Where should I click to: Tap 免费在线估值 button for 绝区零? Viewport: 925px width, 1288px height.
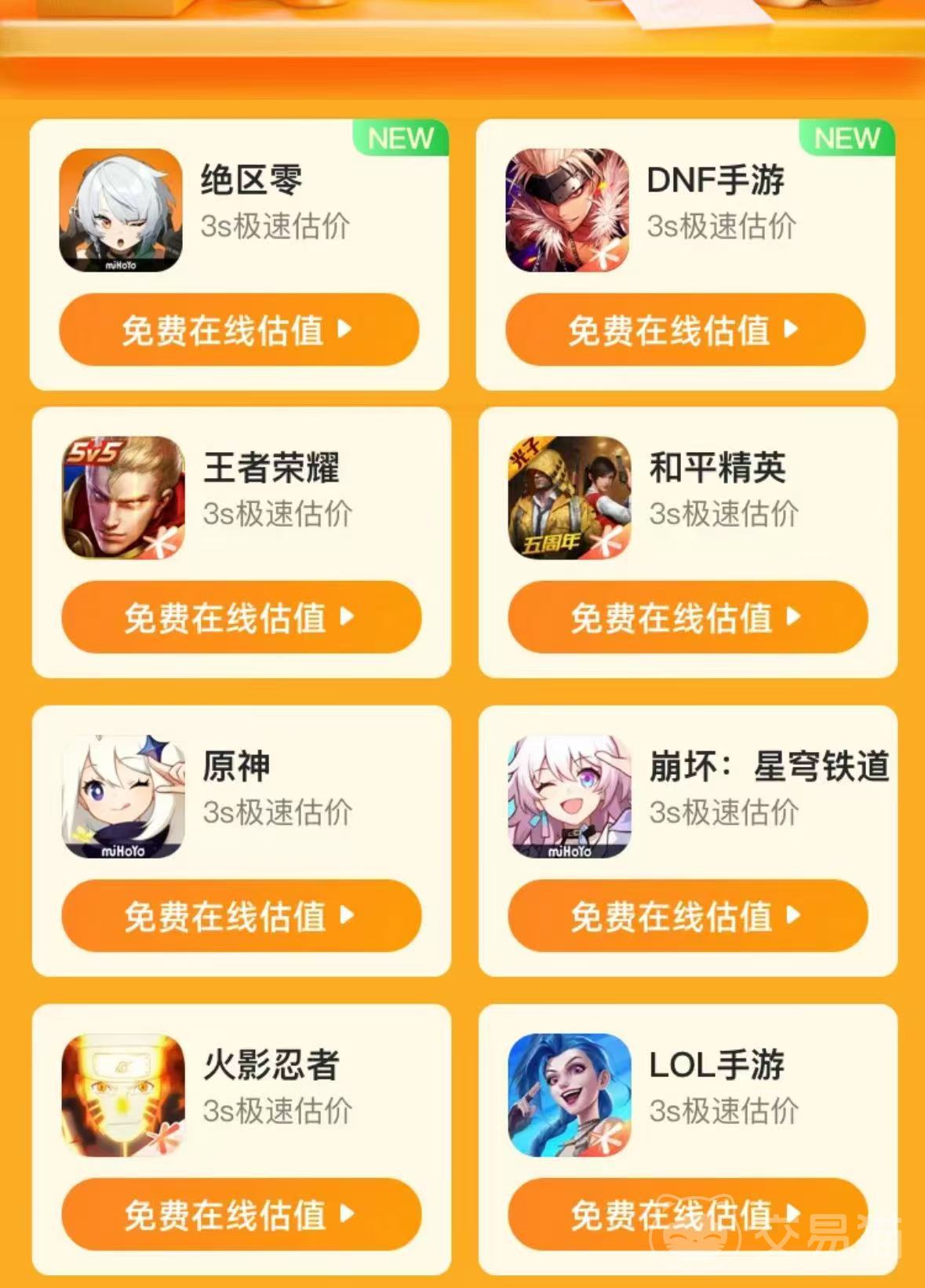pos(239,330)
